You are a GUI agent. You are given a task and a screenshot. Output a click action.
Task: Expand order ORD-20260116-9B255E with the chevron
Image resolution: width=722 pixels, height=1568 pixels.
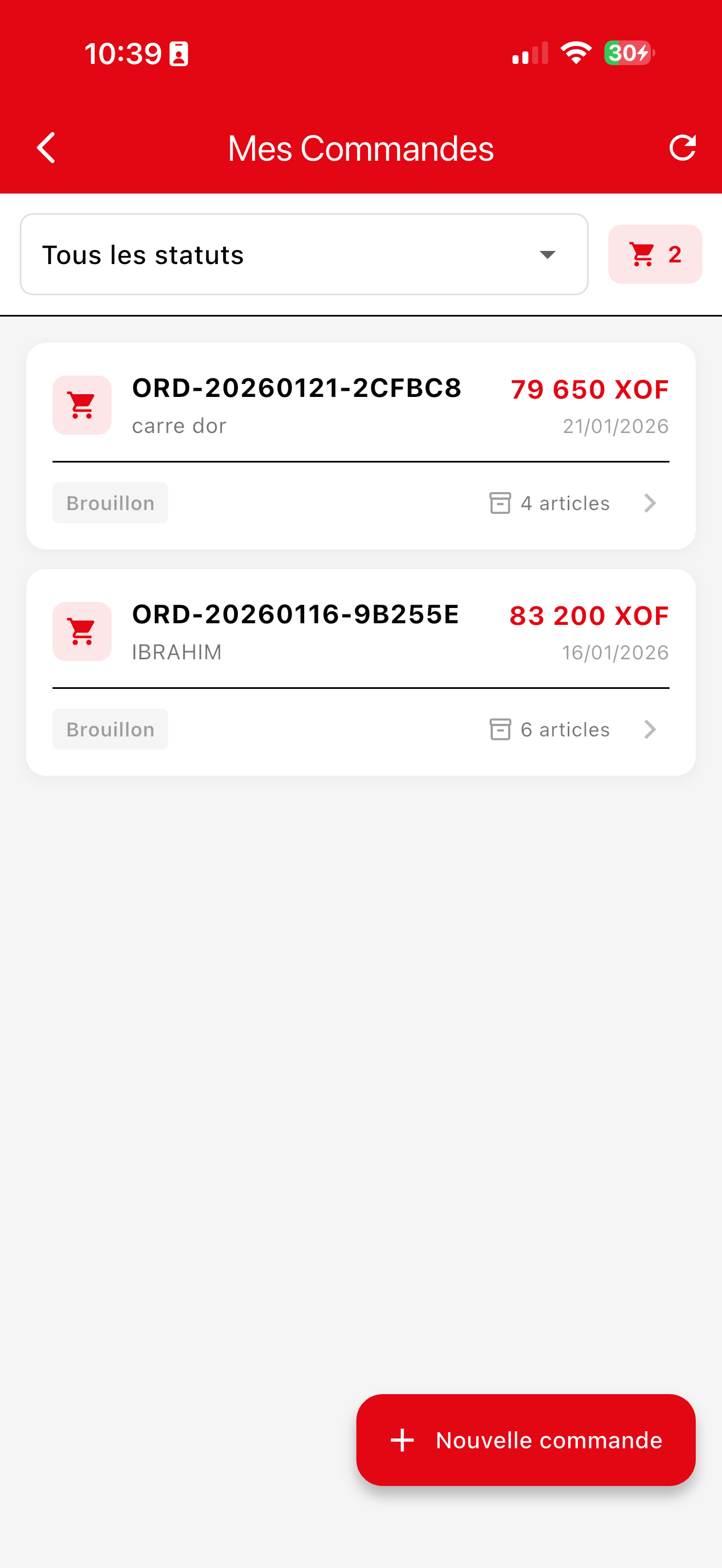pyautogui.click(x=650, y=729)
